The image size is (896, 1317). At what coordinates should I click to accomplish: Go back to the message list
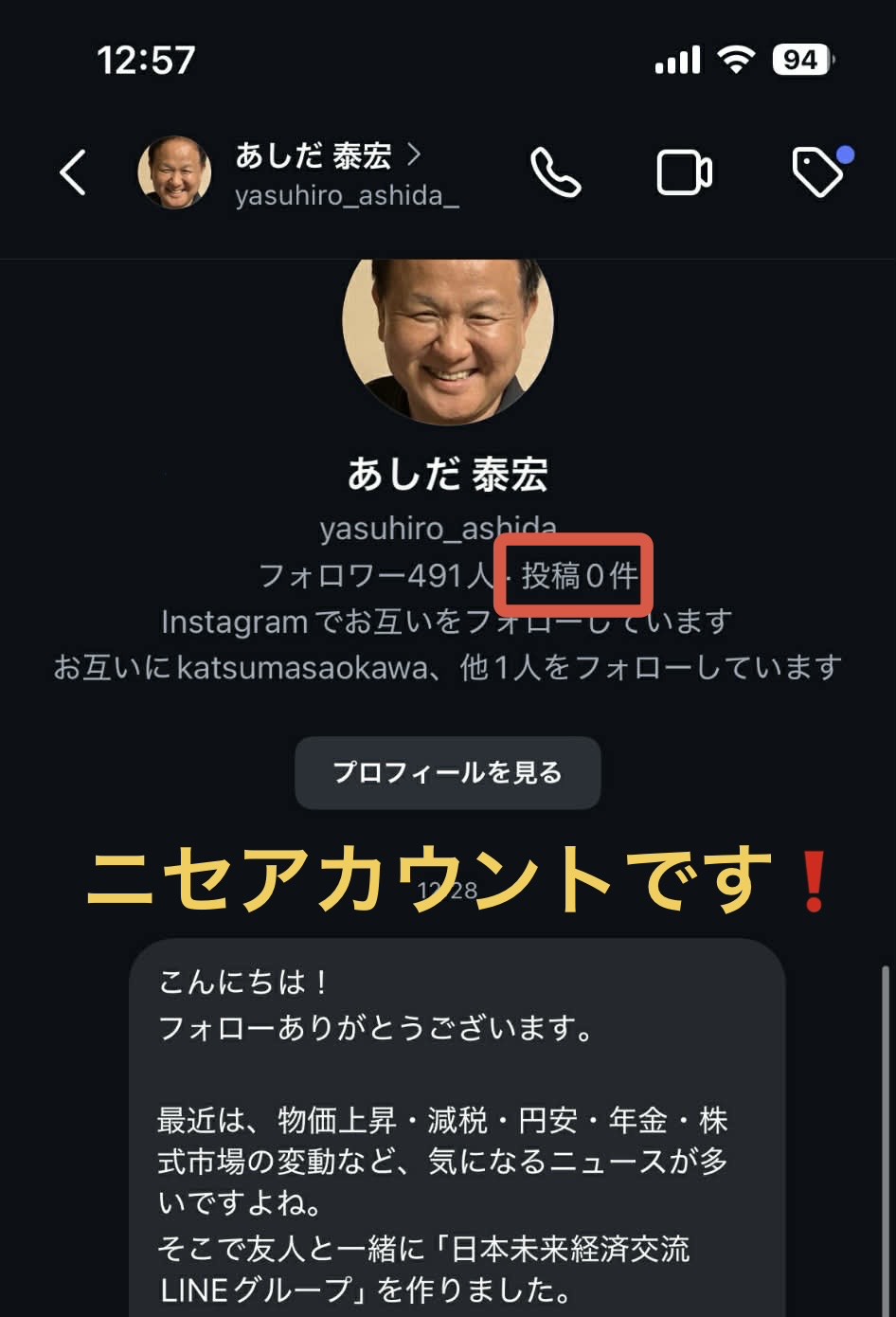[73, 173]
